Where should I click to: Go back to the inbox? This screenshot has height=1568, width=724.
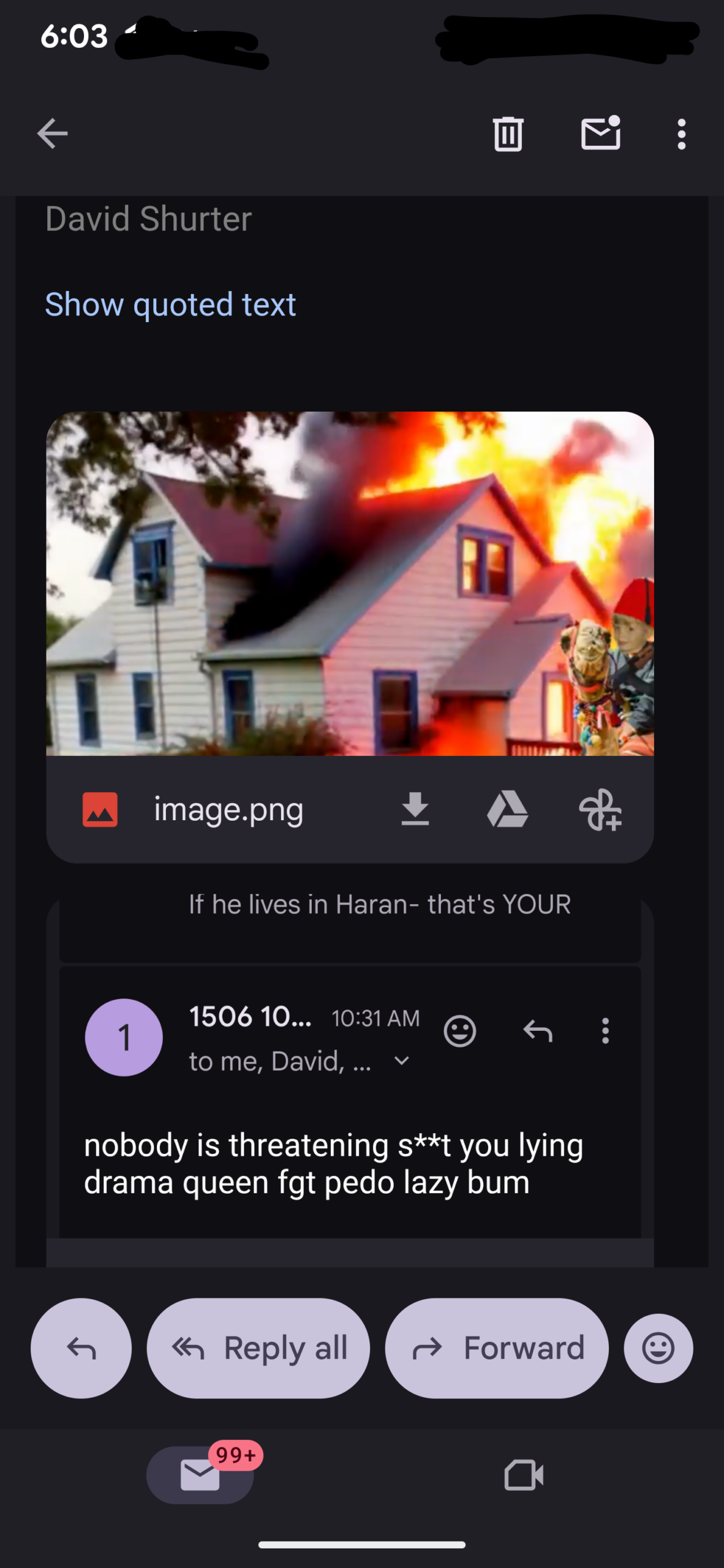point(52,134)
